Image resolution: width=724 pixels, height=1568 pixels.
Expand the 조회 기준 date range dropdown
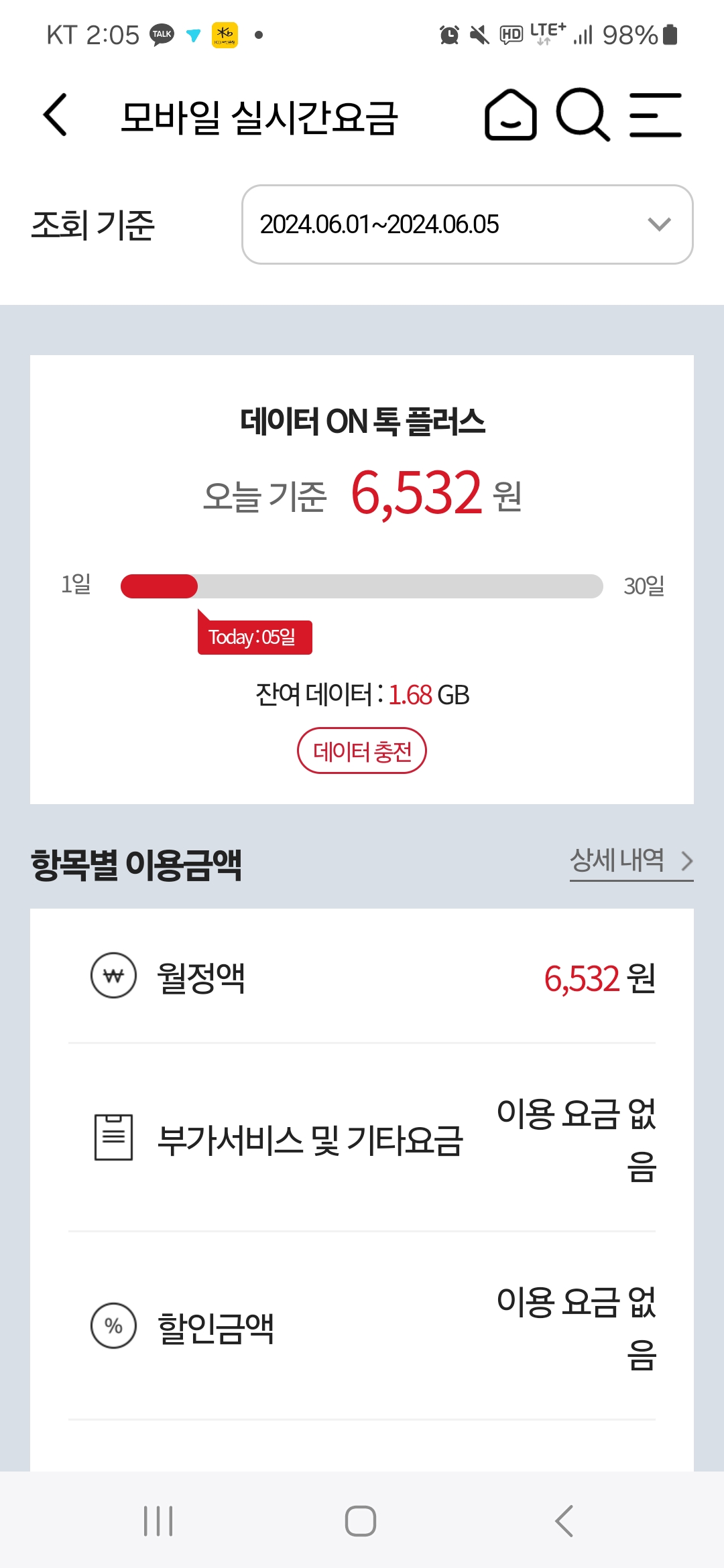(467, 224)
